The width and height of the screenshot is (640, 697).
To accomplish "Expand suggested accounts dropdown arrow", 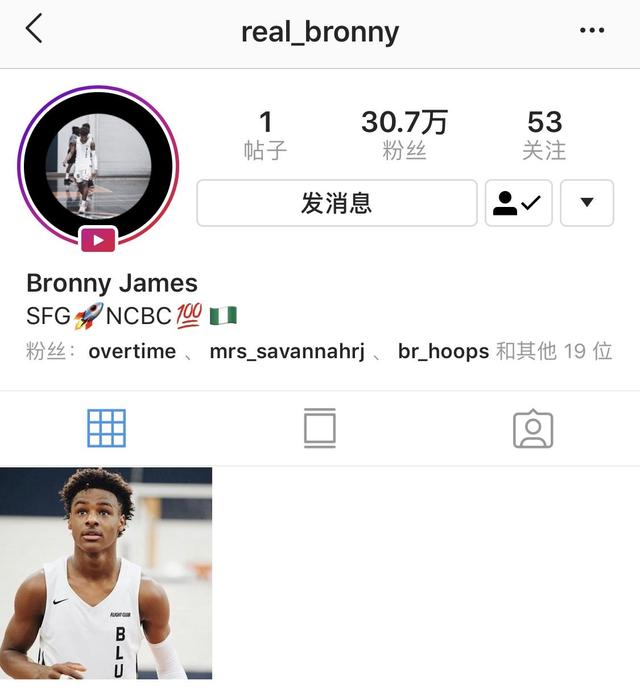I will point(587,203).
